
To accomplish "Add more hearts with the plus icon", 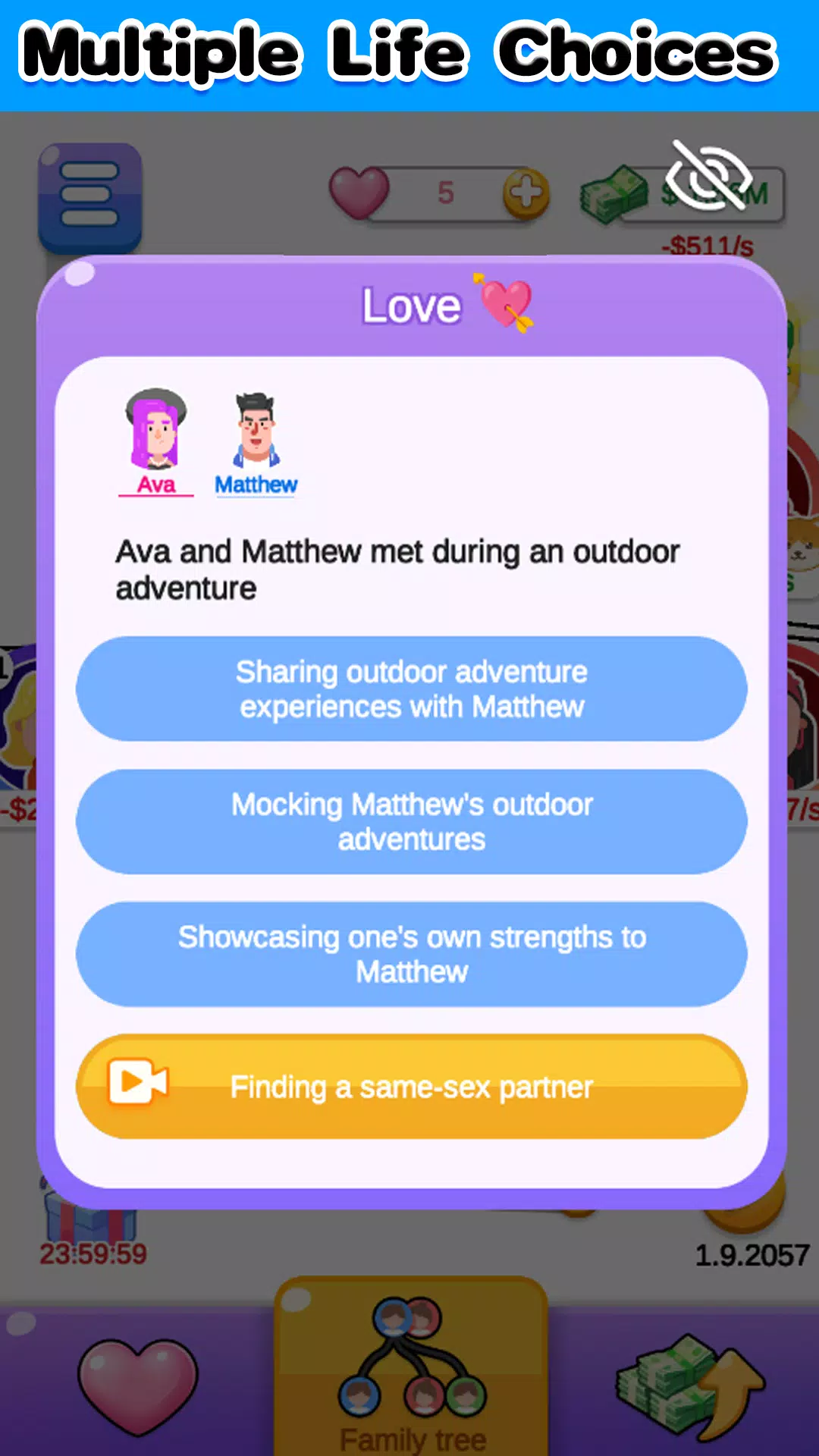I will pyautogui.click(x=526, y=193).
